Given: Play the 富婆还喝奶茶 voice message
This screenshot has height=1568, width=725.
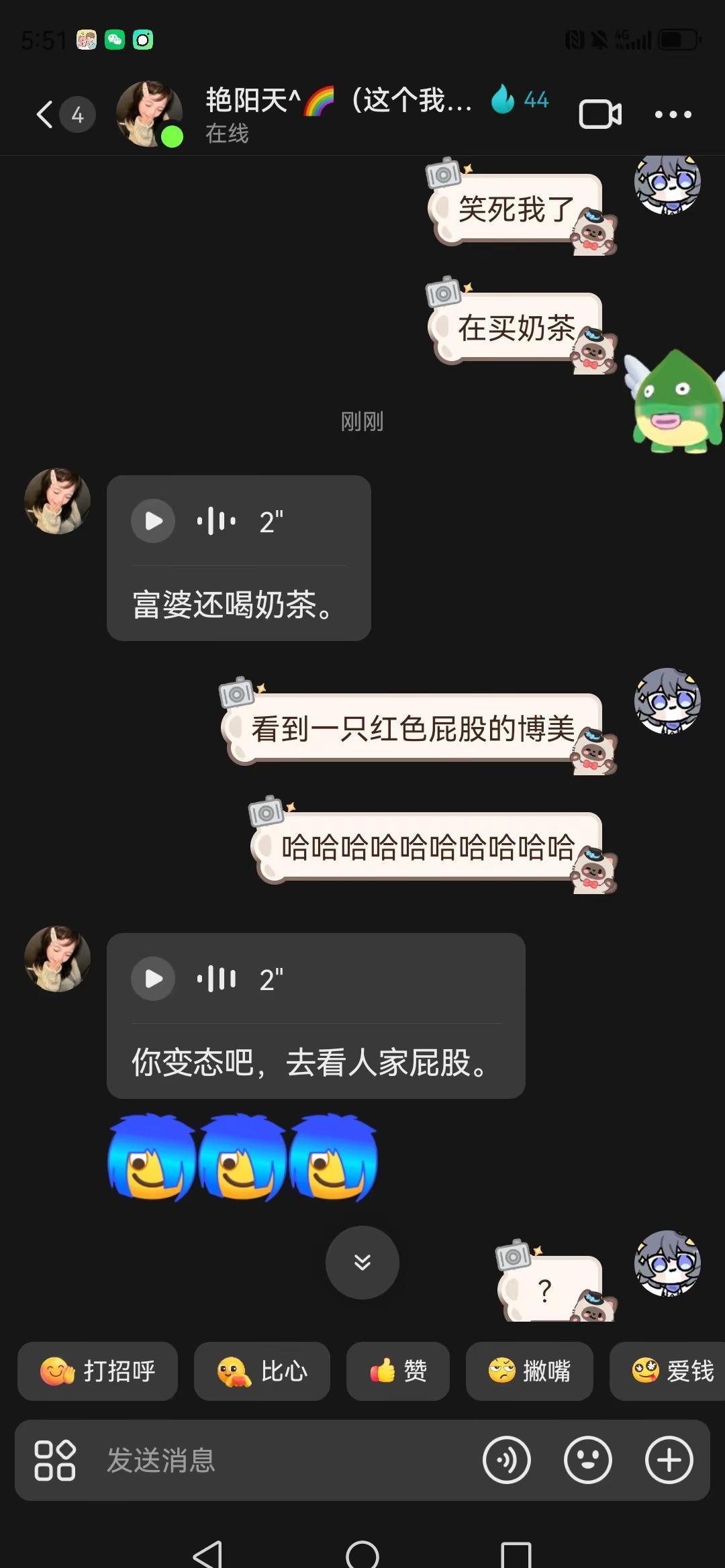Looking at the screenshot, I should 153,521.
